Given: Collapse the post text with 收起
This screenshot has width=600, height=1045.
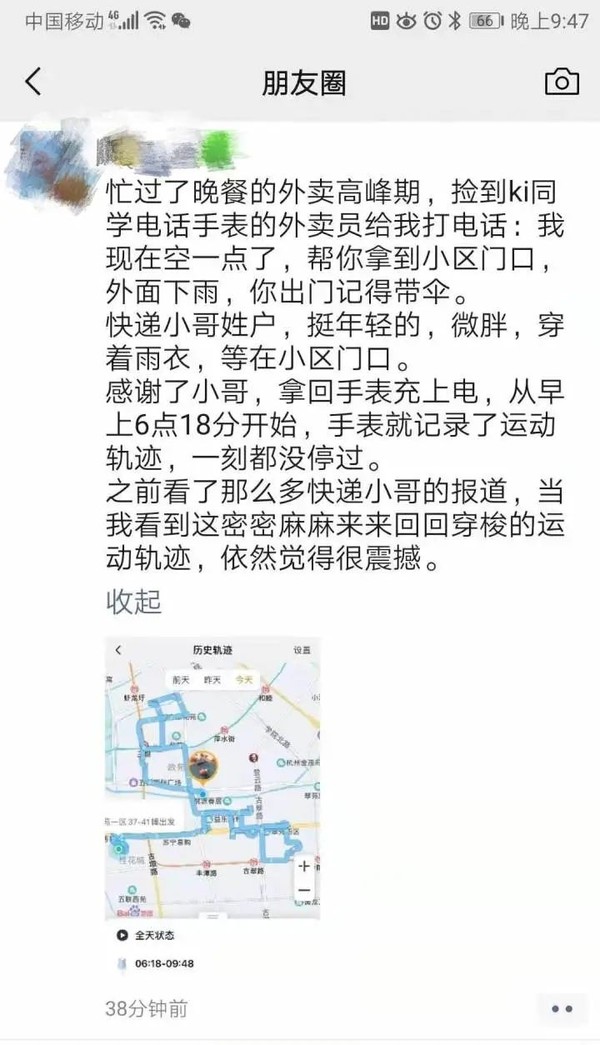Looking at the screenshot, I should pyautogui.click(x=134, y=602).
